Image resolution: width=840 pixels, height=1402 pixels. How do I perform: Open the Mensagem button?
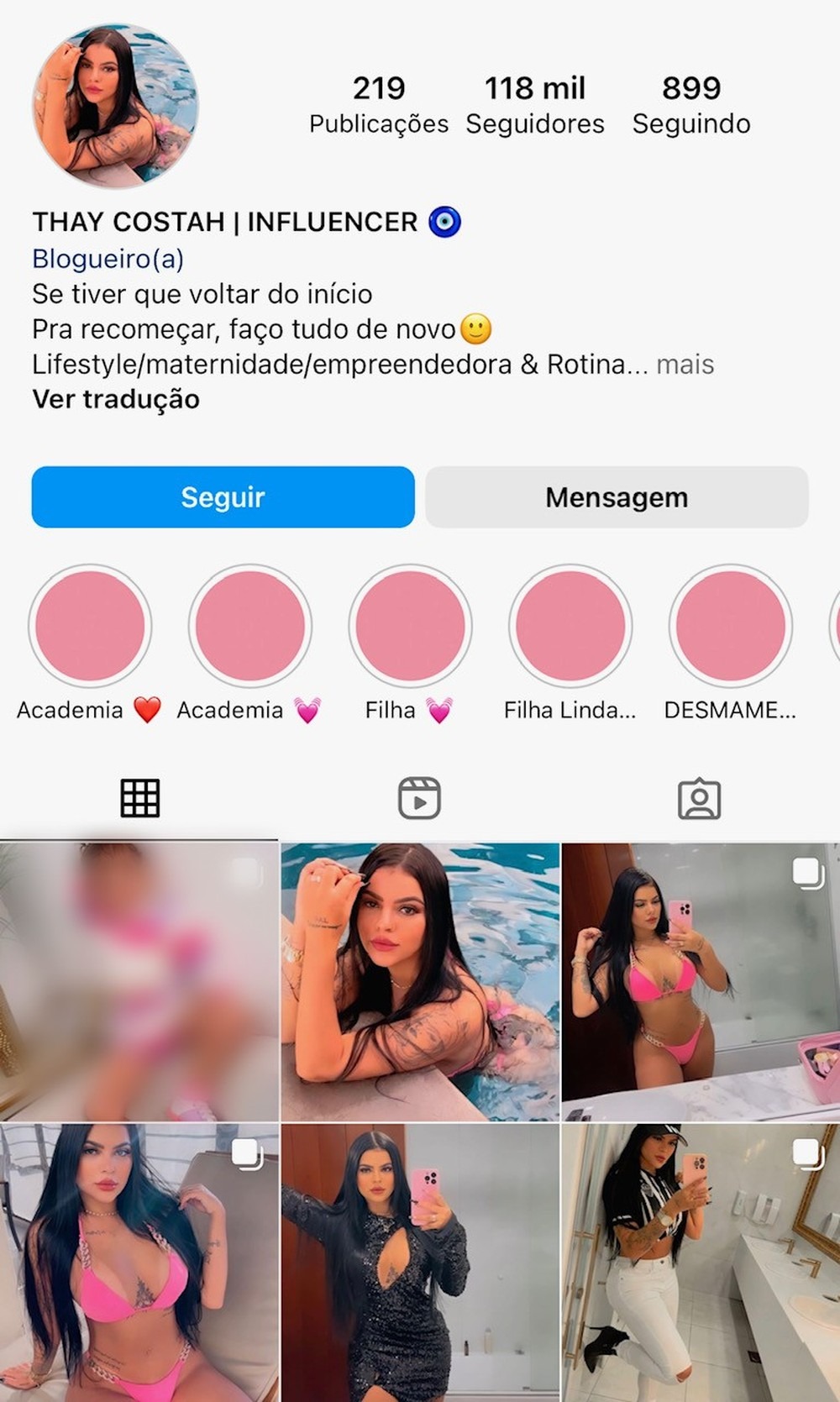617,497
